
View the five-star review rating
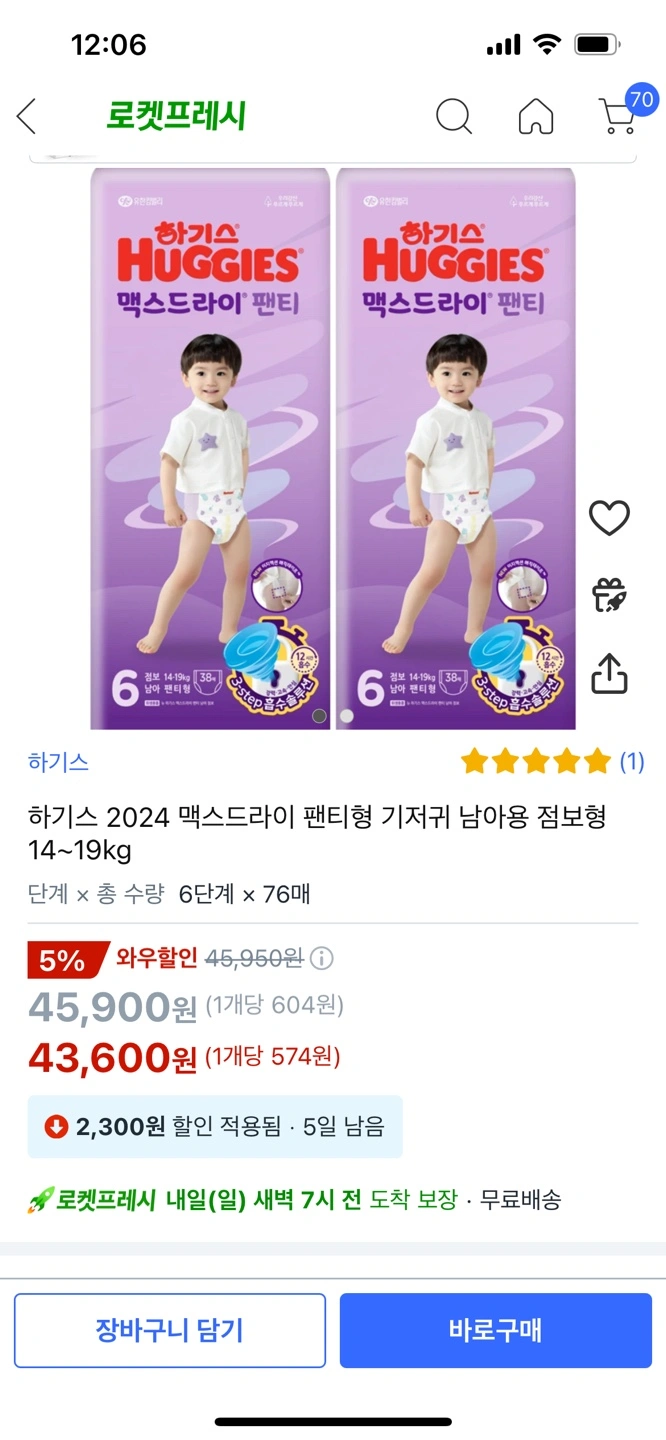pyautogui.click(x=552, y=762)
